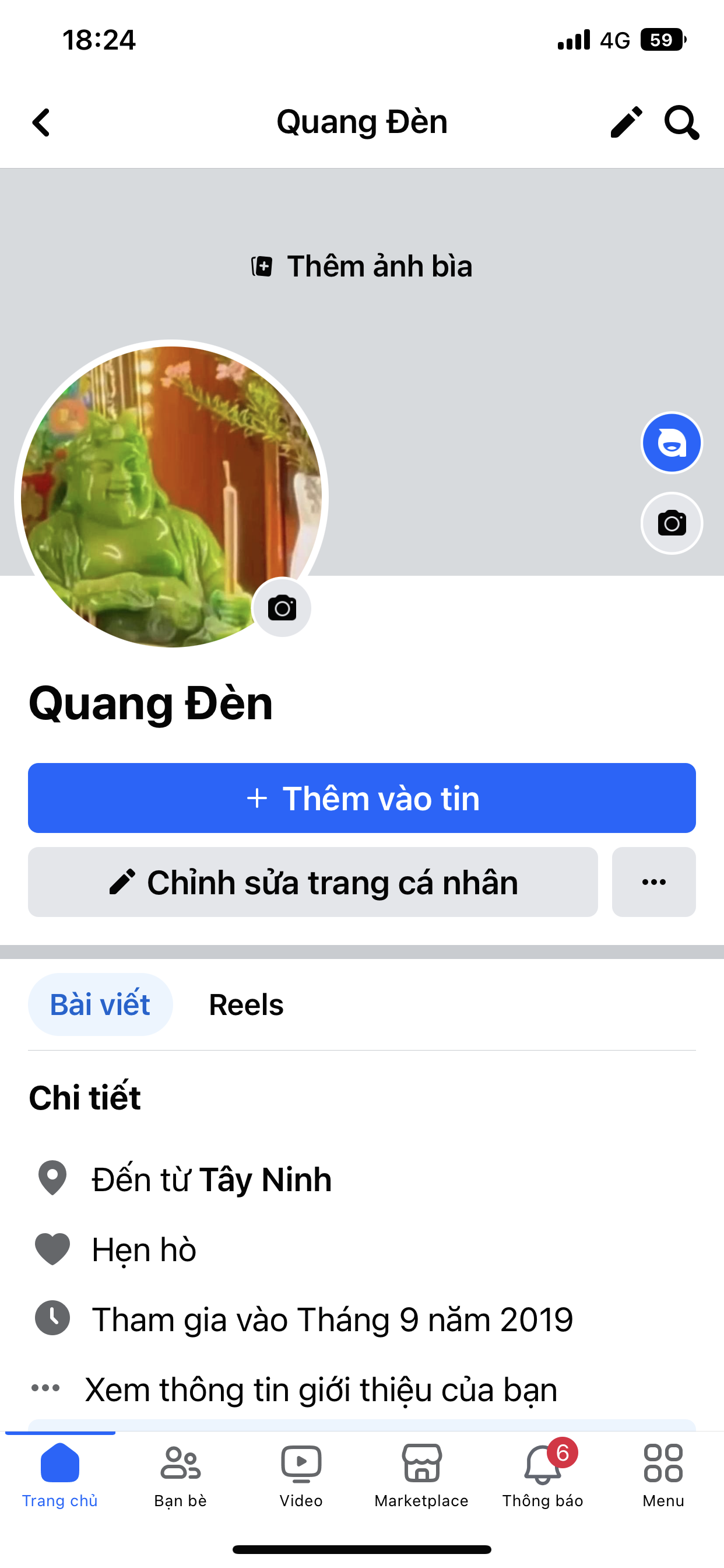724x1568 pixels.
Task: Tap the cover photo camera icon
Action: (x=672, y=523)
